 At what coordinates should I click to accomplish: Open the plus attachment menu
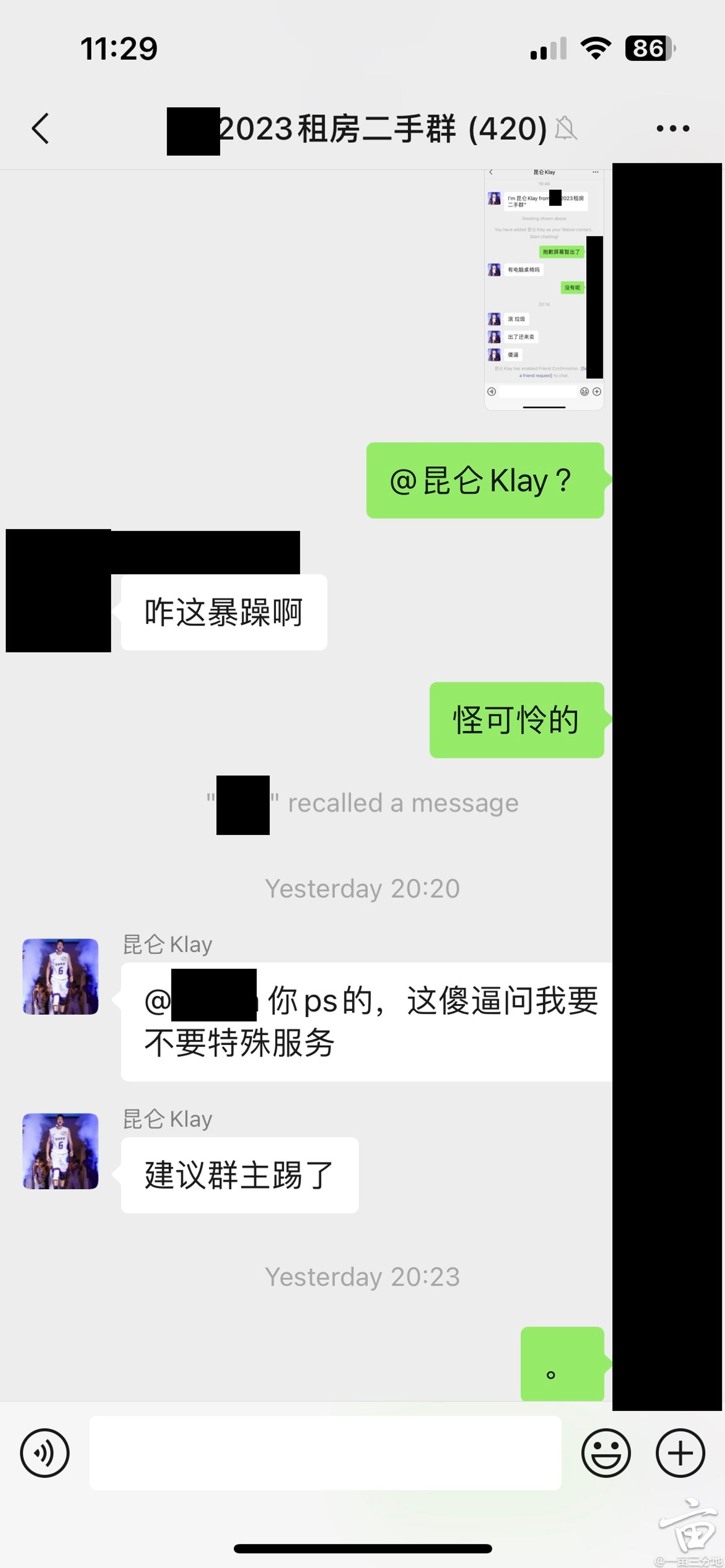click(x=680, y=1452)
